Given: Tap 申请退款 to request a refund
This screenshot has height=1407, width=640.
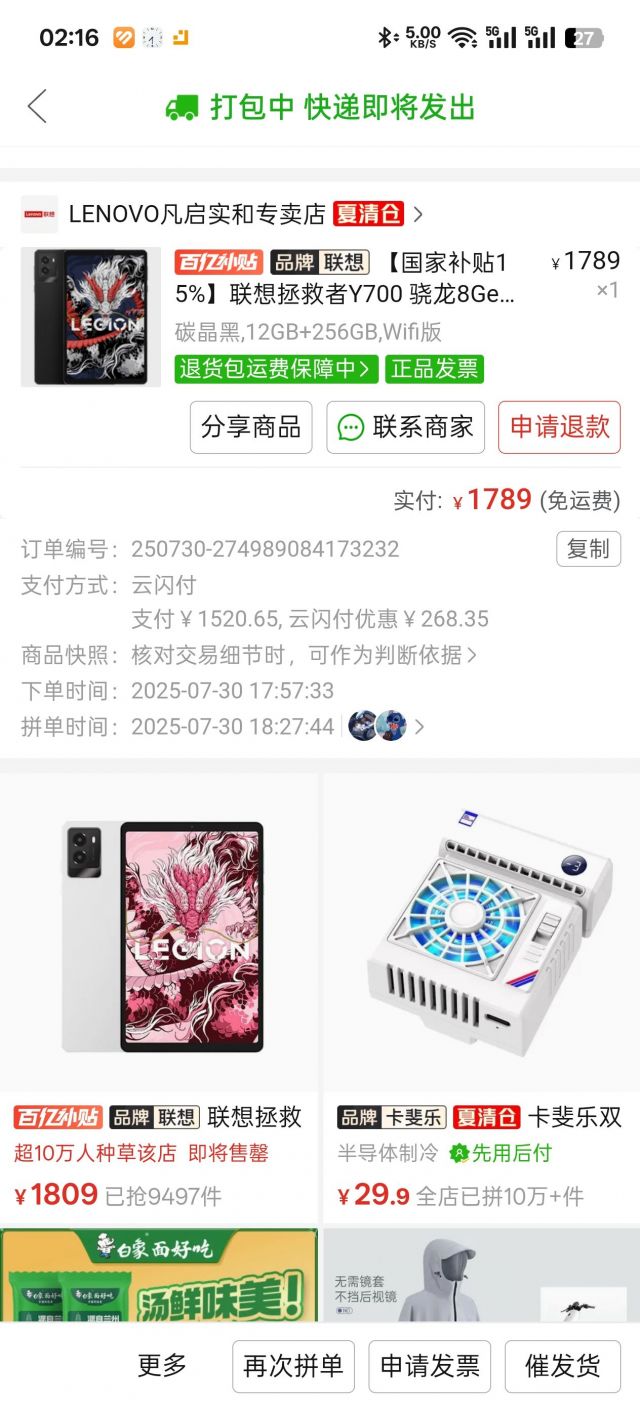Looking at the screenshot, I should [x=559, y=427].
